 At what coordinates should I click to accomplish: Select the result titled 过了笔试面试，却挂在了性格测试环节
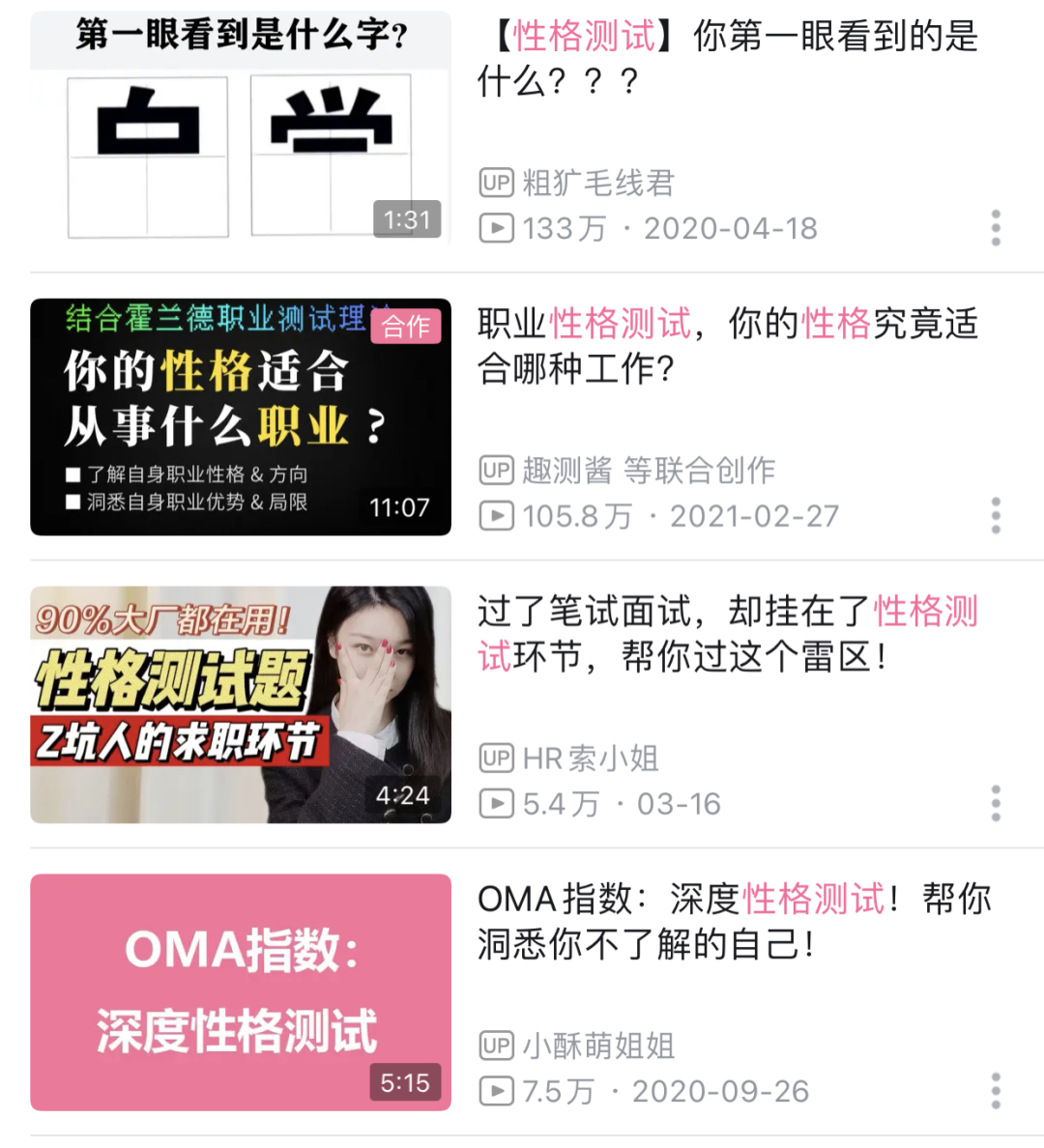(727, 634)
